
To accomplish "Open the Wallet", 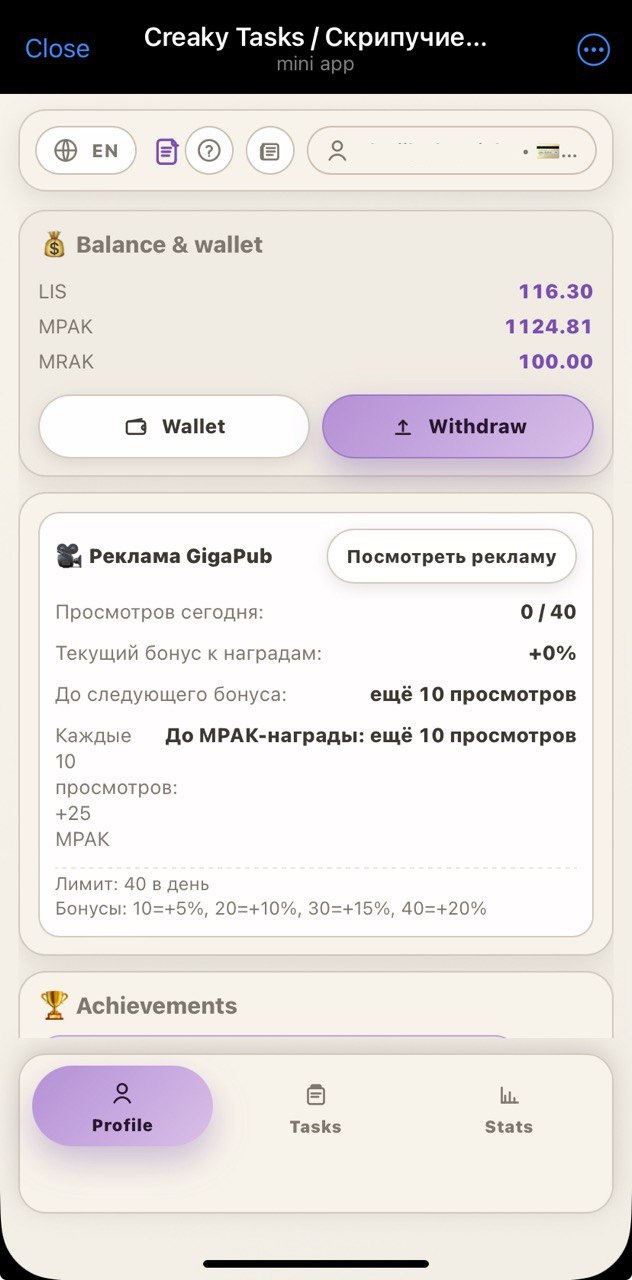I will (174, 426).
